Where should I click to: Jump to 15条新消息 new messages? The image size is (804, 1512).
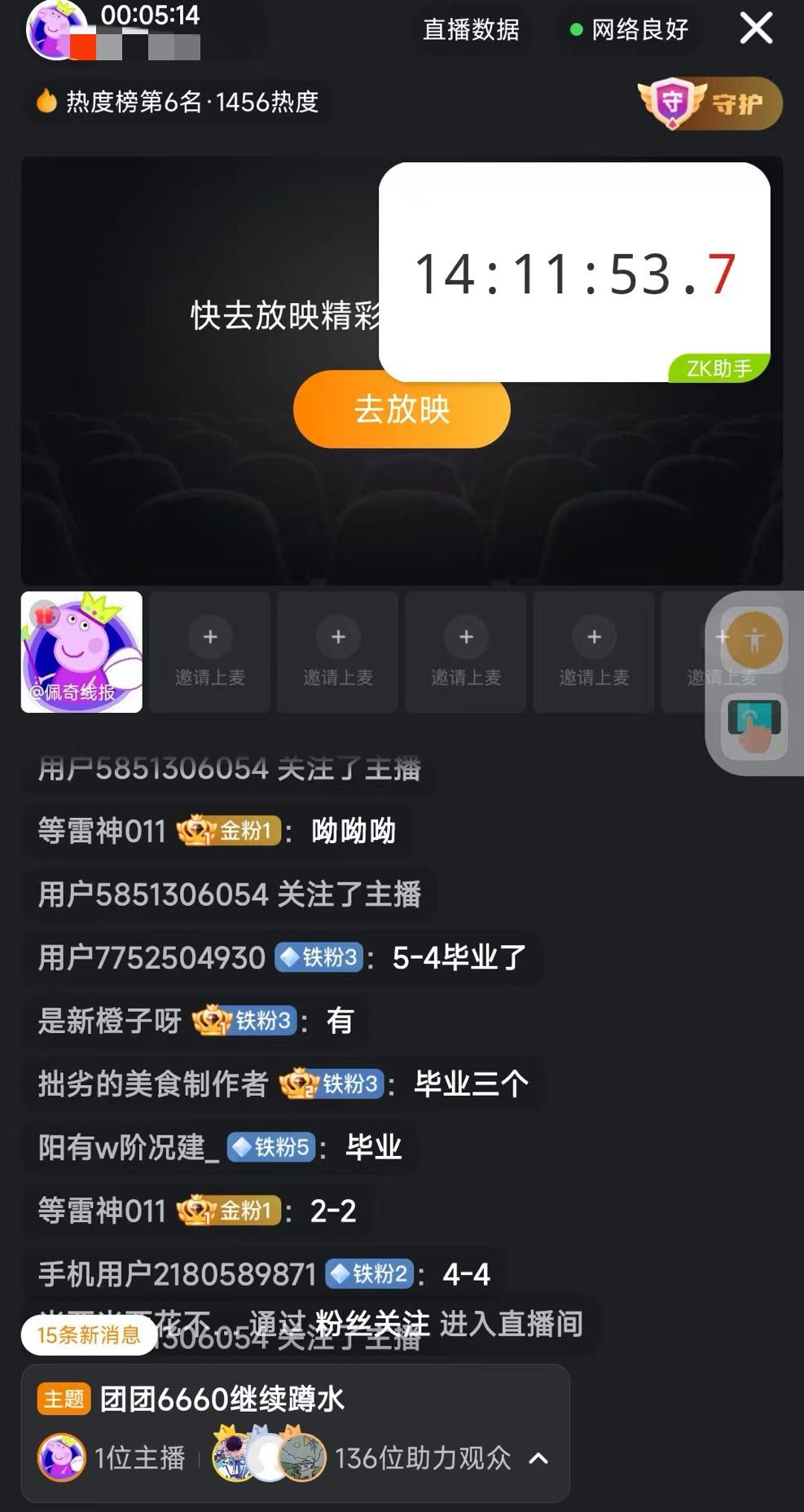click(x=88, y=1334)
